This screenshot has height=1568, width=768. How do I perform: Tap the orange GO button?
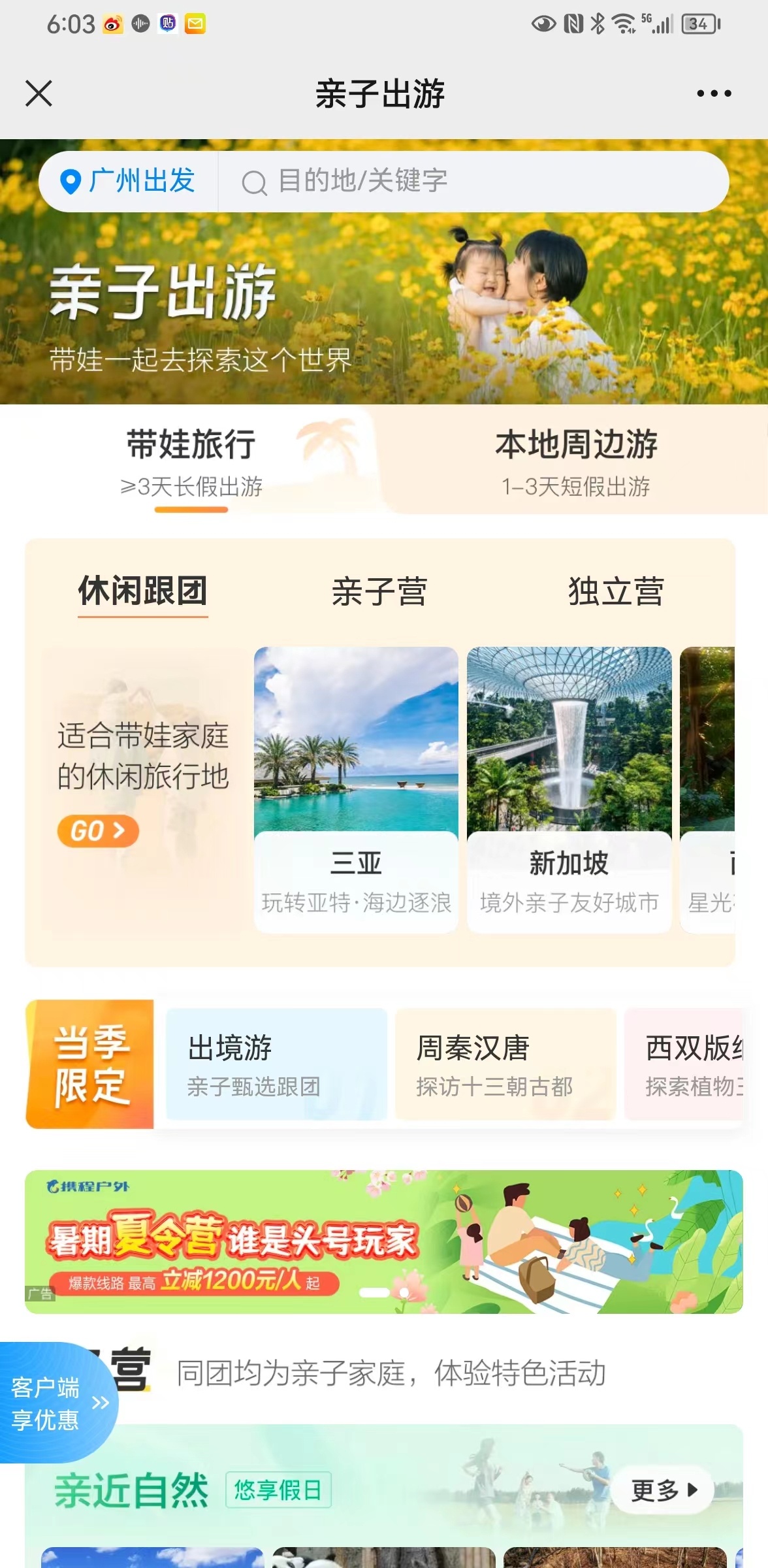point(98,831)
